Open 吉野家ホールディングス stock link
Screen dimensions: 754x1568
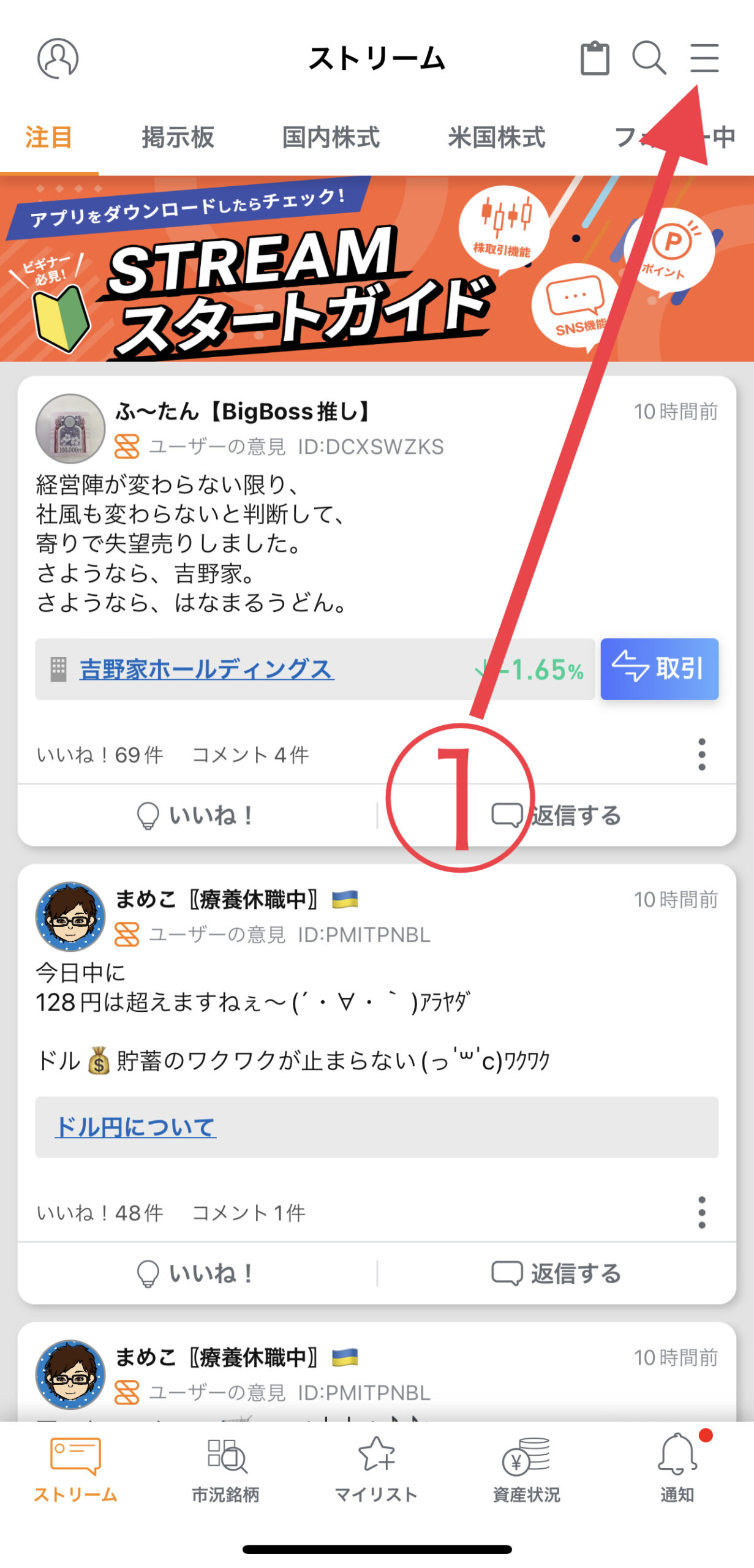[x=206, y=669]
